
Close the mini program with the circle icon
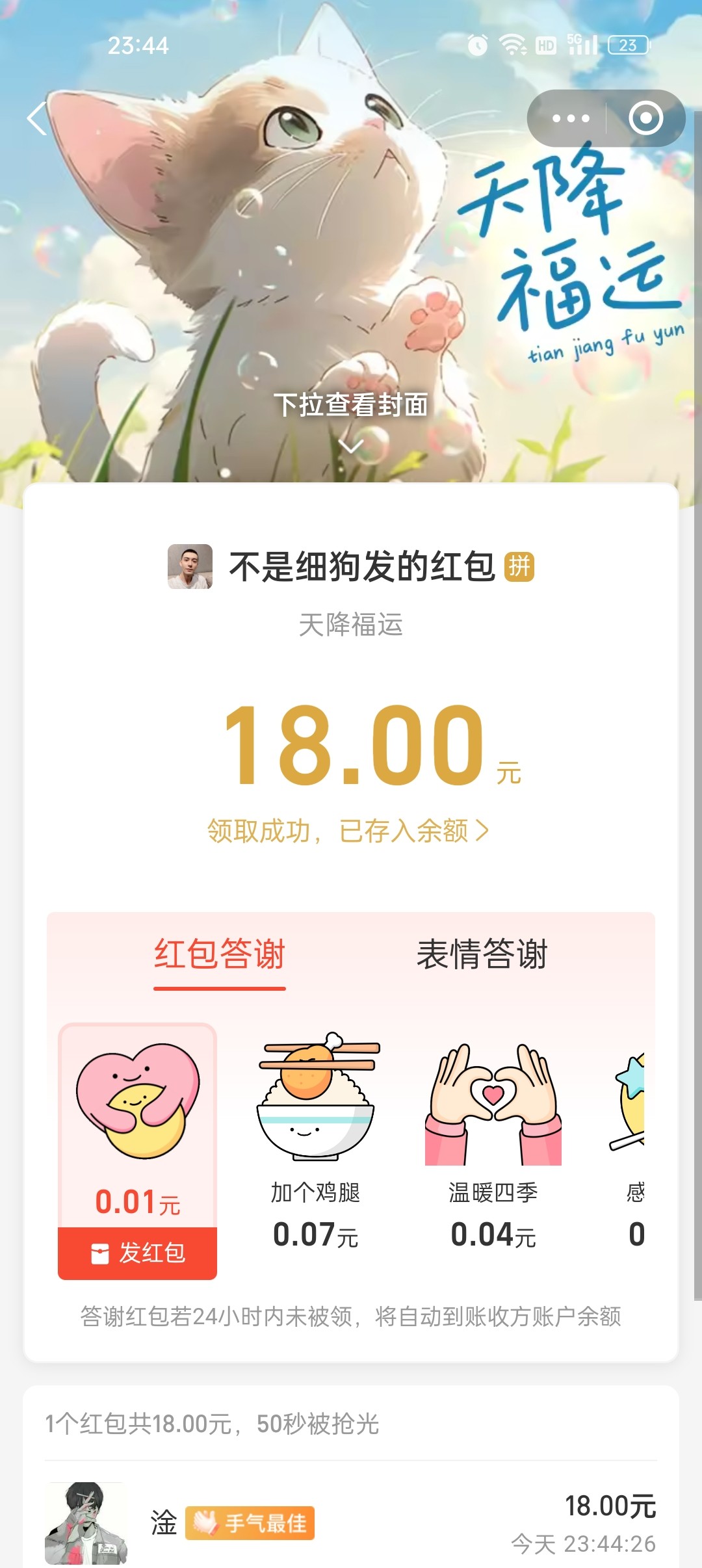tap(645, 118)
